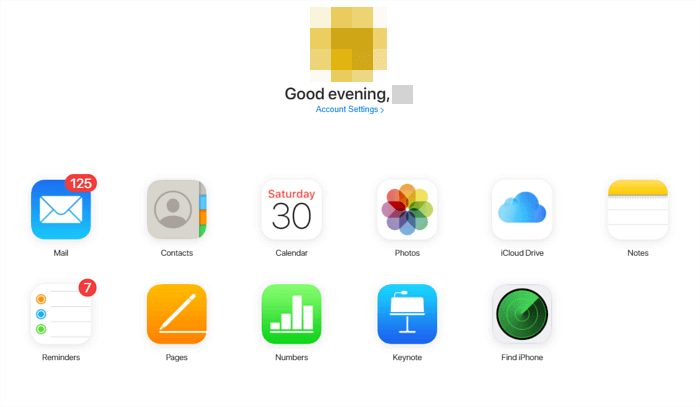Open iCloud Drive
Screen dimensions: 700x407
click(x=522, y=210)
